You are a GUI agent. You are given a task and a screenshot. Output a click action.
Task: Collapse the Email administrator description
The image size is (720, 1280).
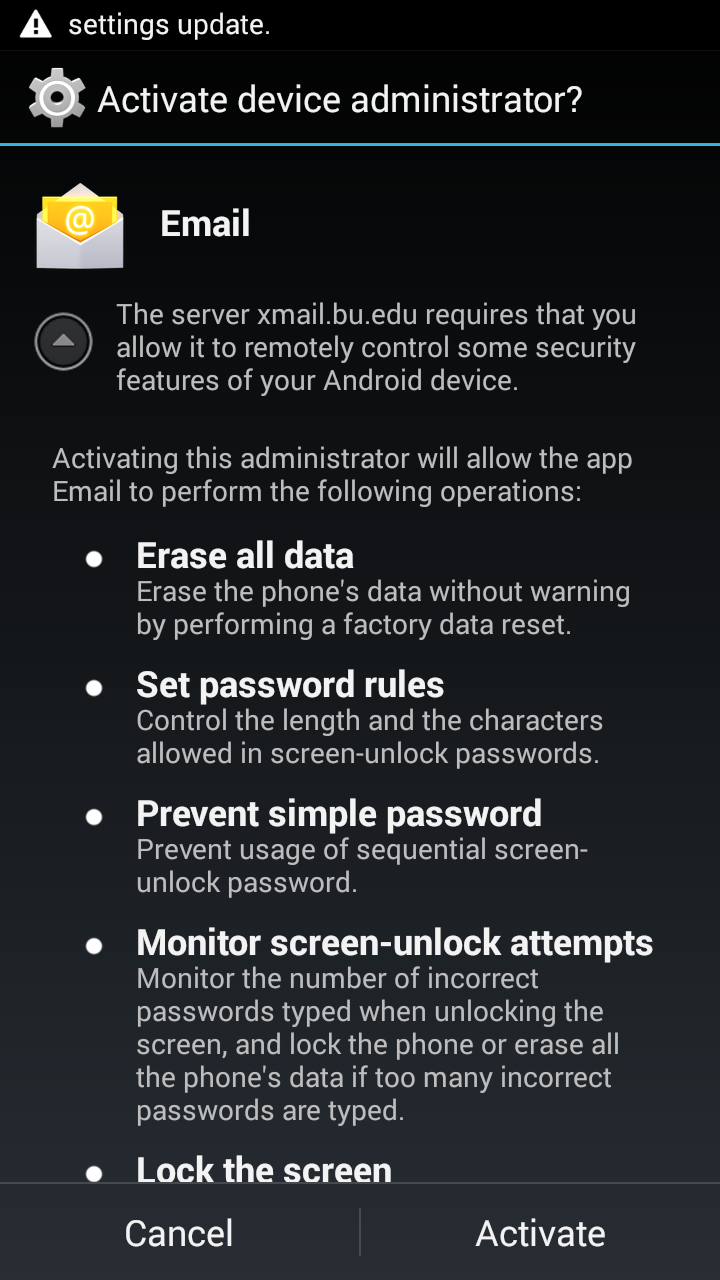pos(64,341)
